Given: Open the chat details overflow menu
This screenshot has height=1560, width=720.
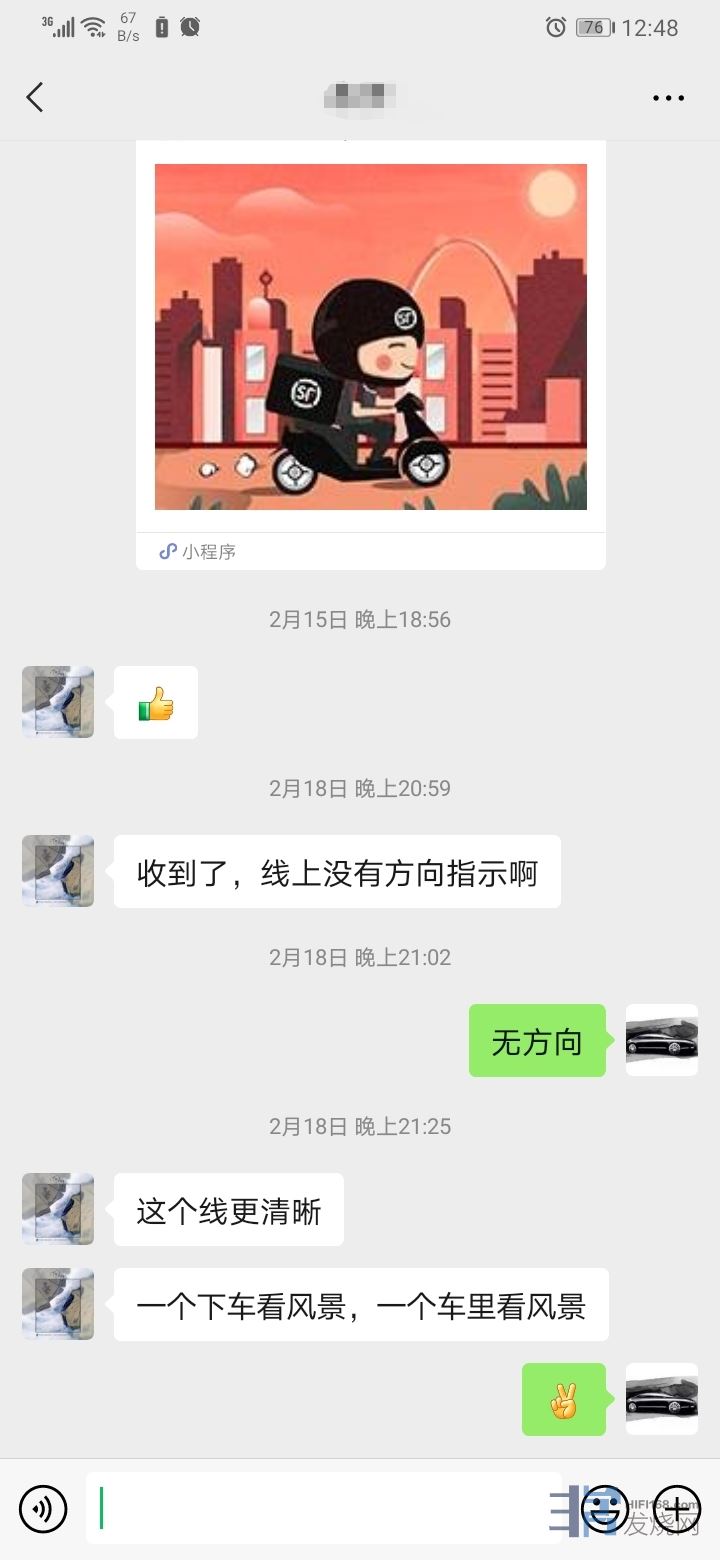Looking at the screenshot, I should click(x=668, y=98).
